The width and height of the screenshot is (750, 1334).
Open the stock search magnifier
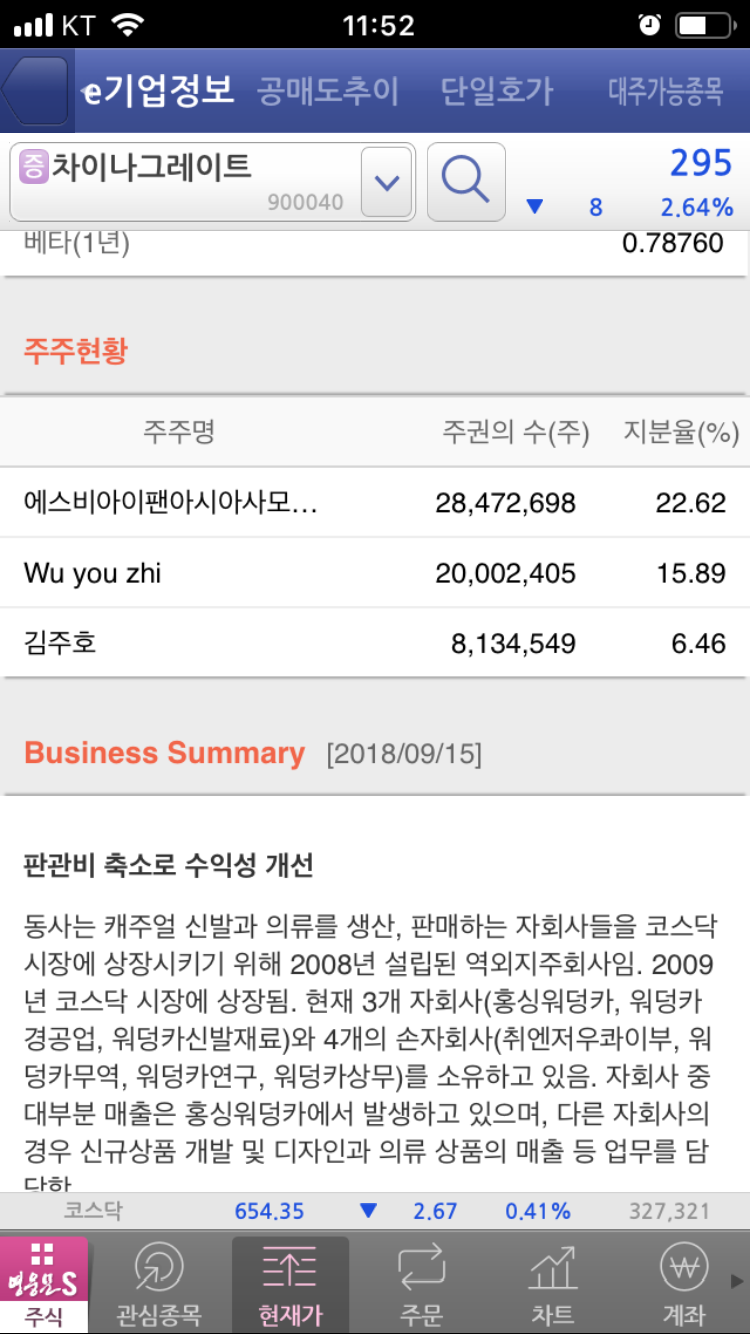tap(466, 182)
